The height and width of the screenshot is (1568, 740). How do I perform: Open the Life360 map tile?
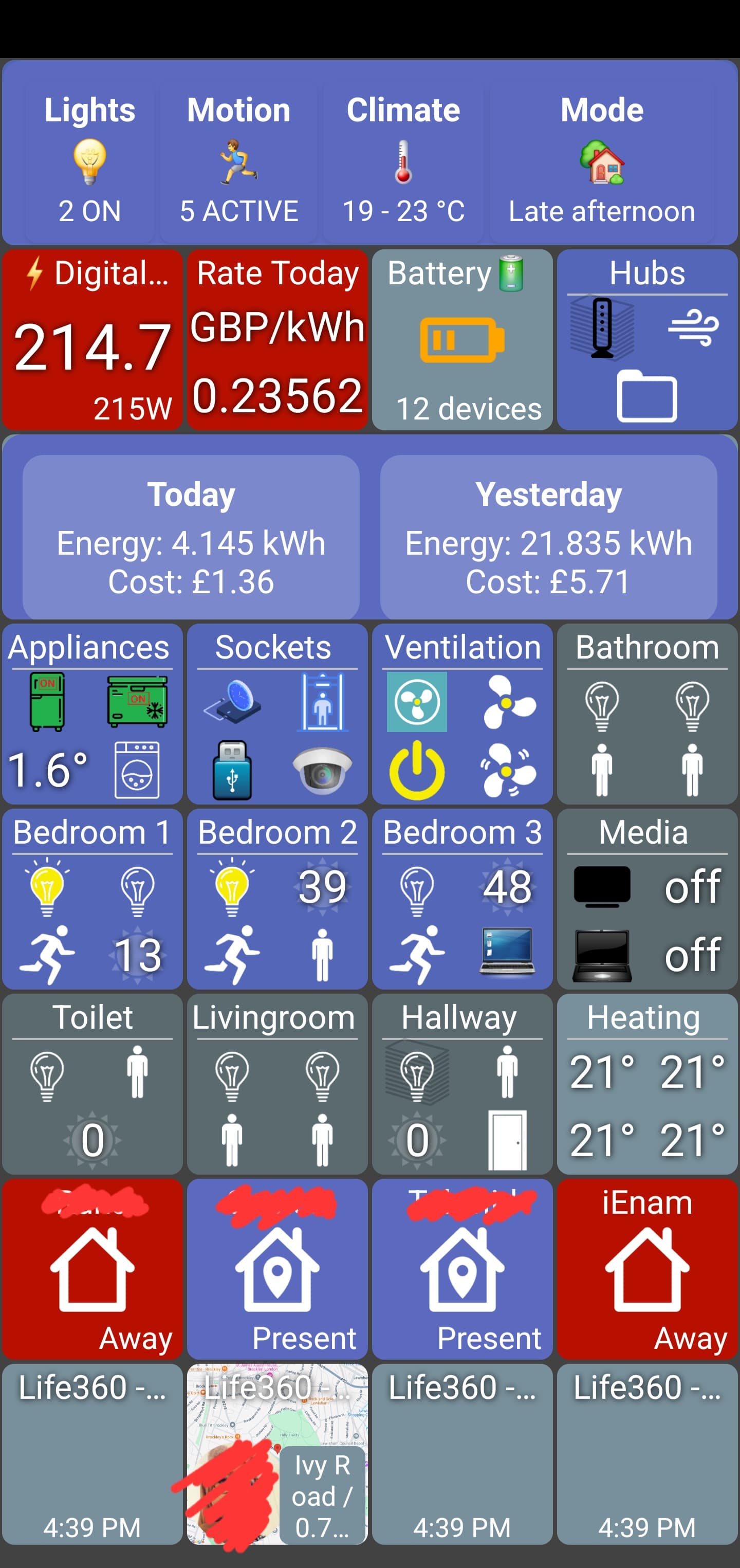point(277,1454)
